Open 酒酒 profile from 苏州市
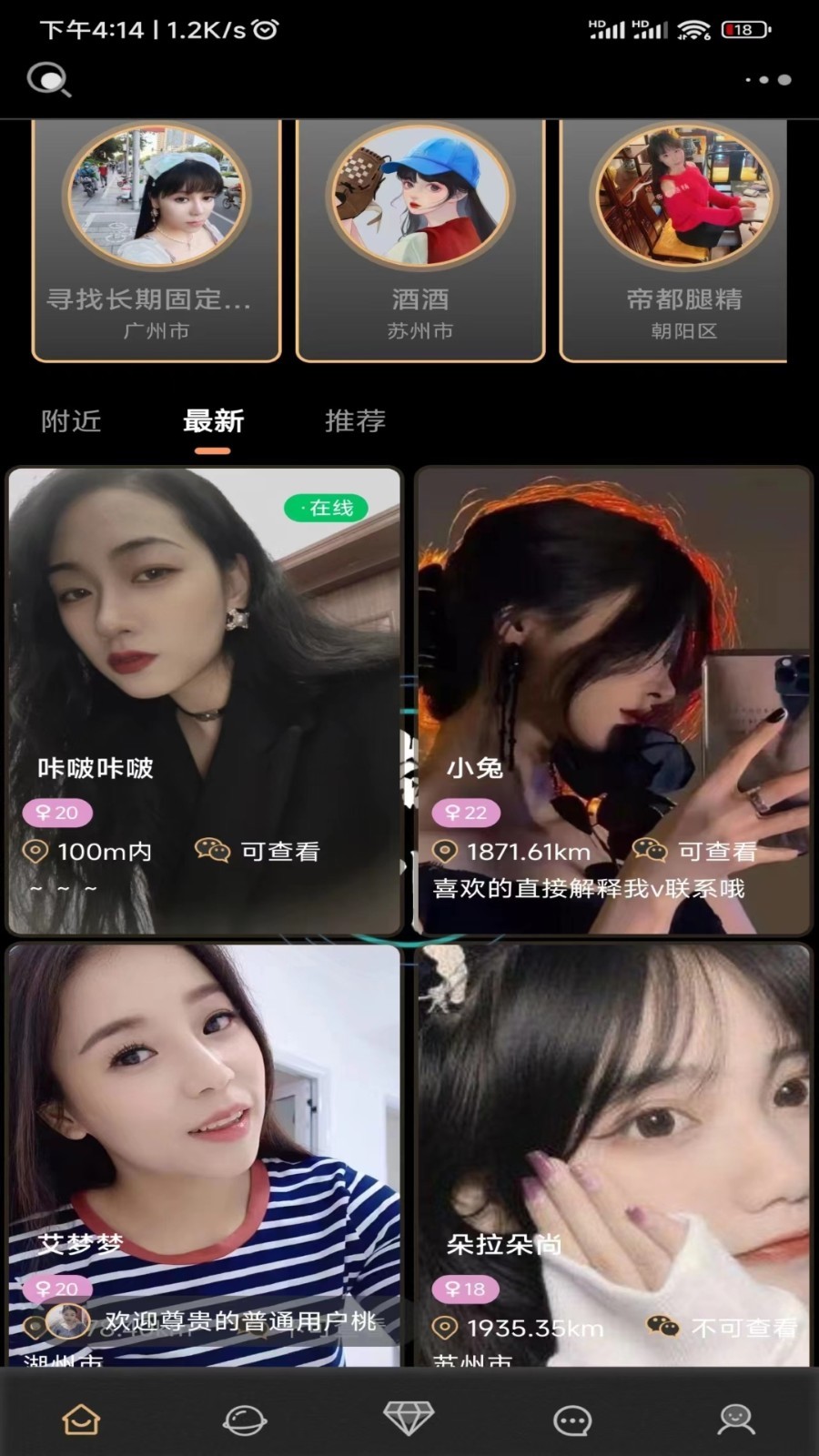Screen dimensions: 819x1456 (x=420, y=241)
